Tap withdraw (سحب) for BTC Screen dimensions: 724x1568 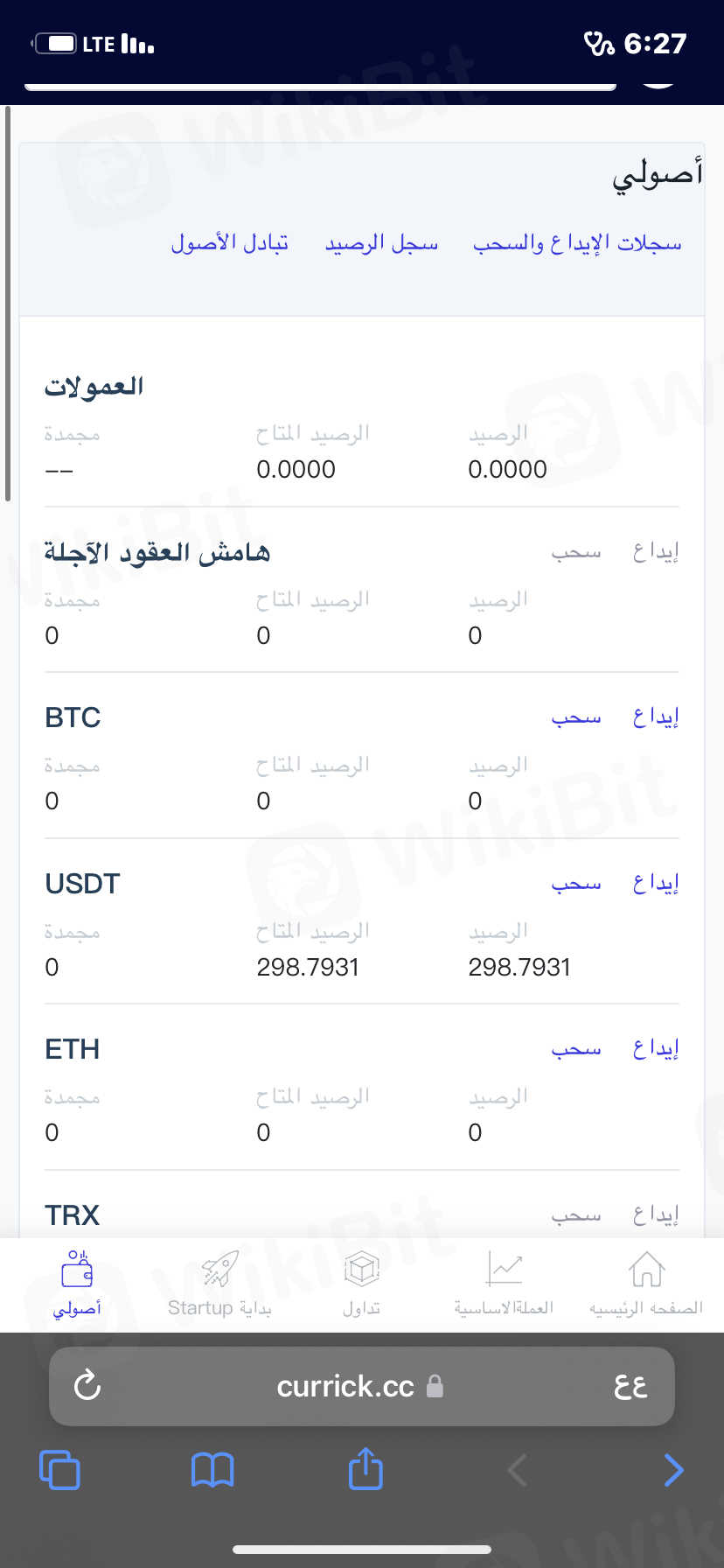coord(576,717)
